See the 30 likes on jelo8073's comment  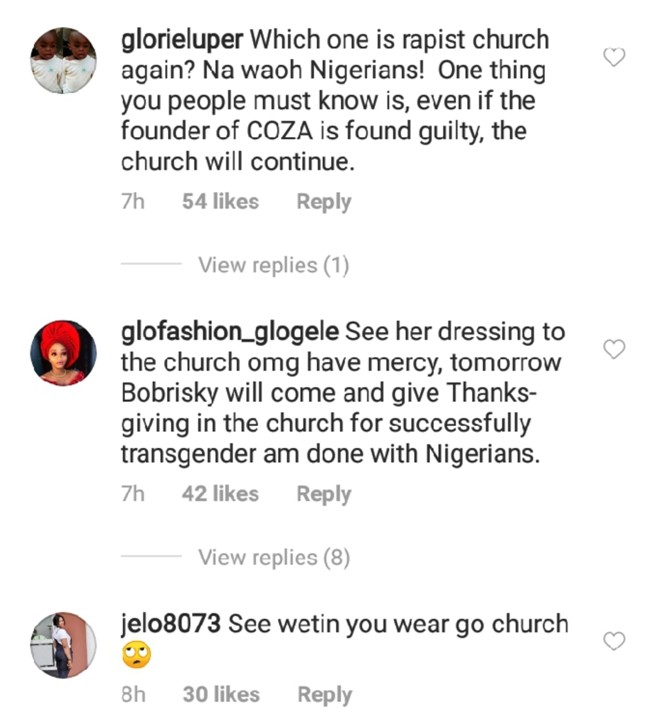(x=220, y=695)
